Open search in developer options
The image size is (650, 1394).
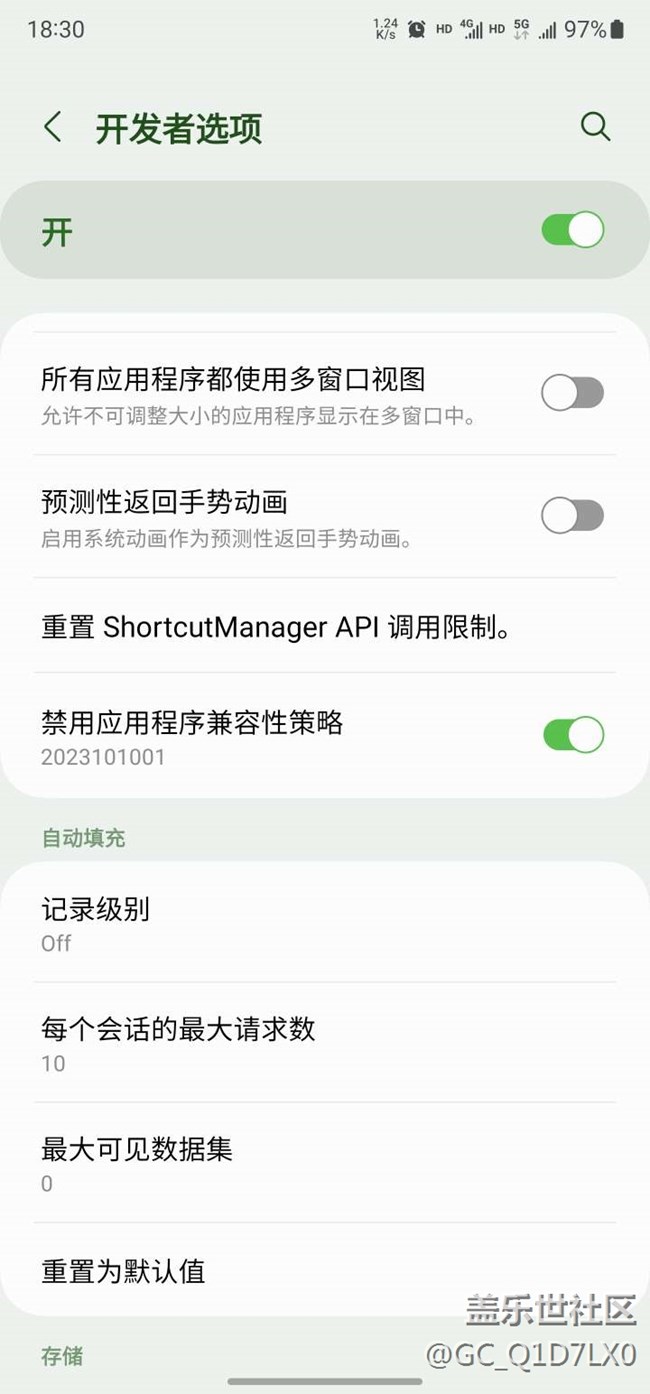click(x=595, y=127)
